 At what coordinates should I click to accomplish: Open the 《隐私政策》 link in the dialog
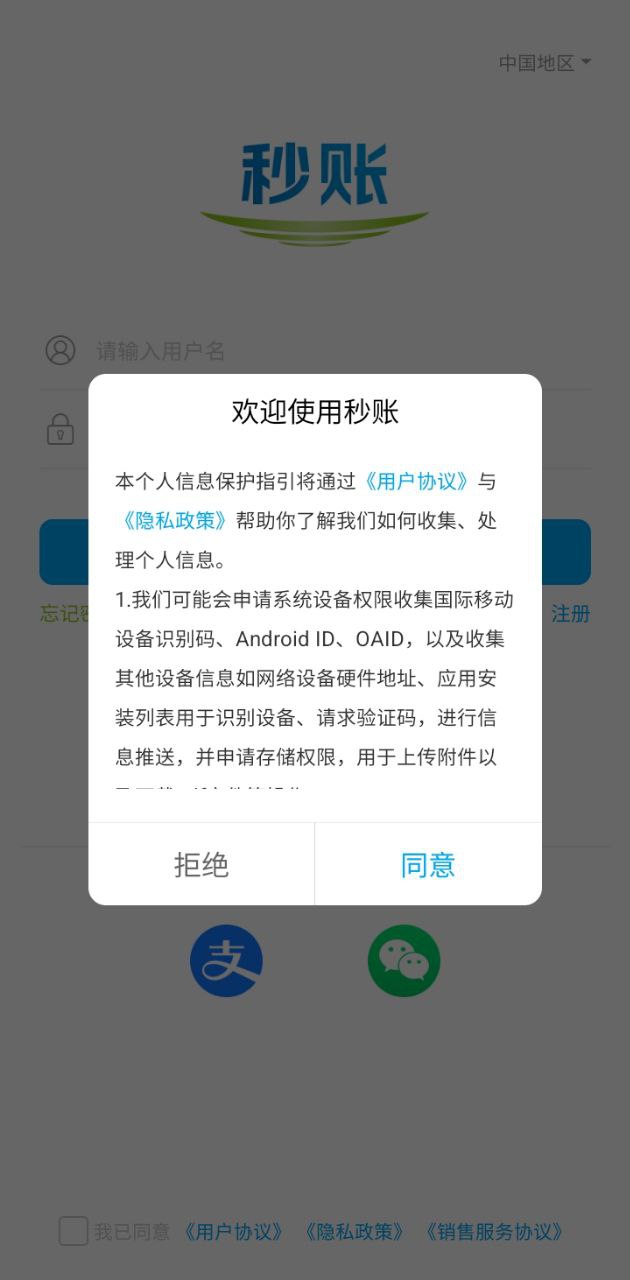tap(174, 520)
